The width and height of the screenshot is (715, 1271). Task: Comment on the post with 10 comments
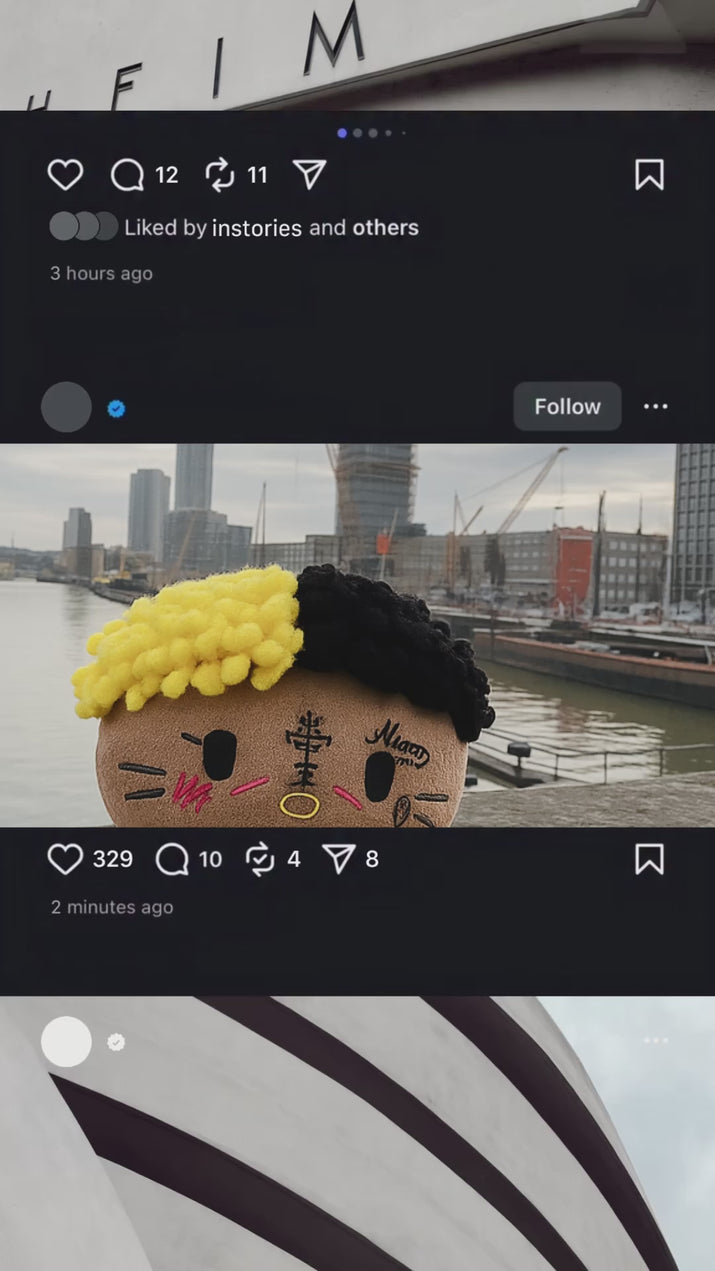click(x=172, y=859)
